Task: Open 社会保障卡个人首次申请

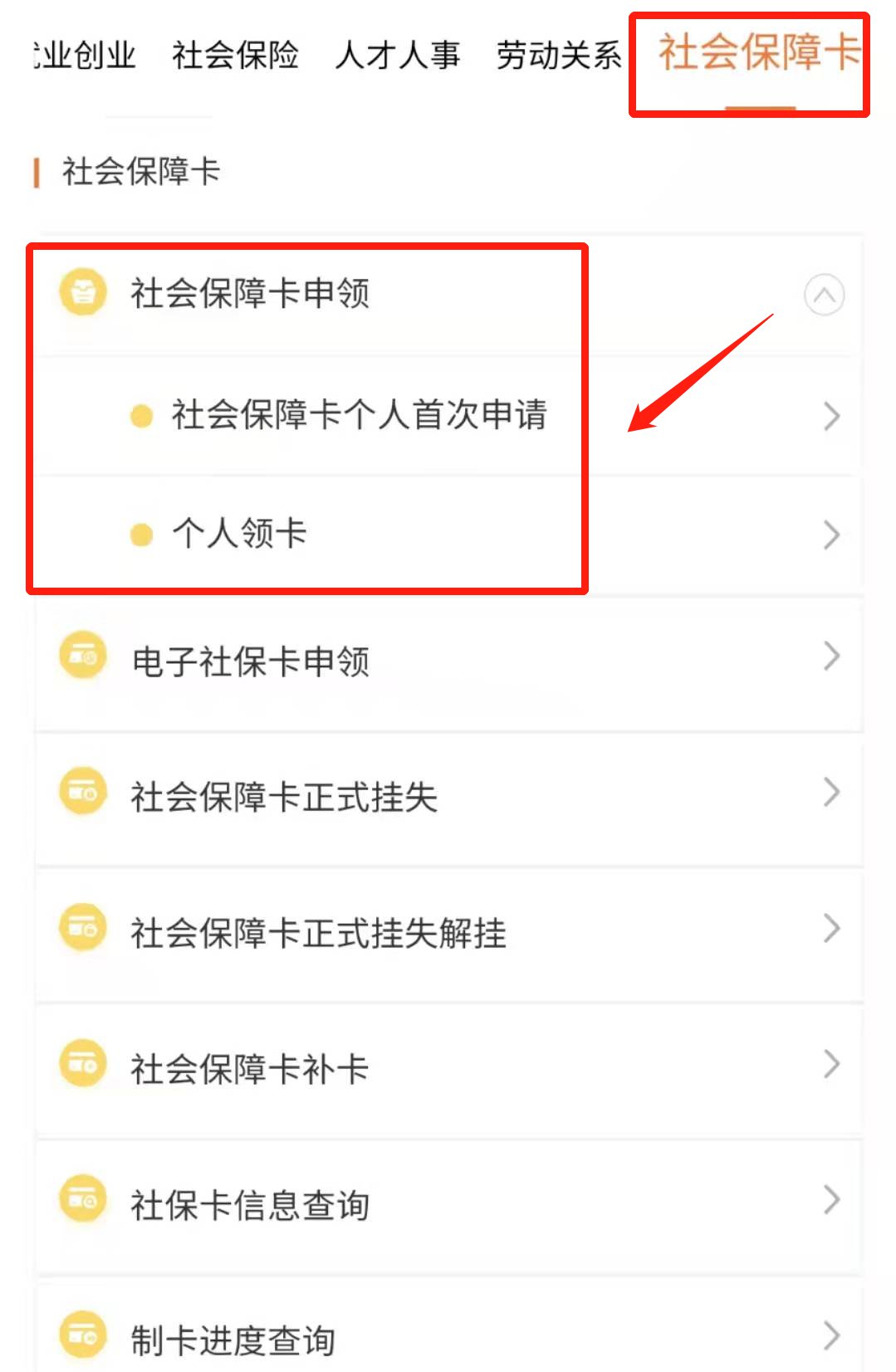Action: point(359,415)
